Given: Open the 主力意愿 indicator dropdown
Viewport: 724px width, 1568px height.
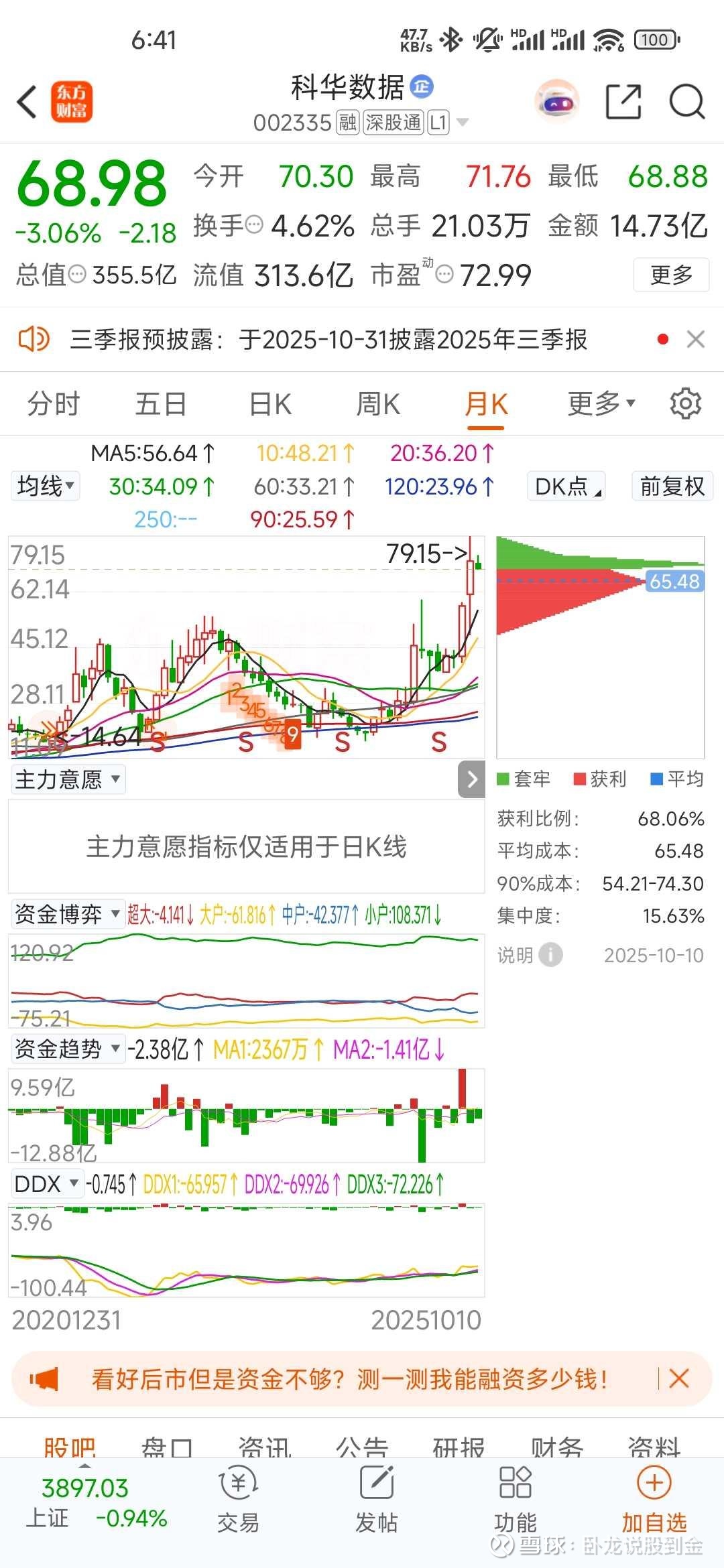Looking at the screenshot, I should tap(68, 779).
